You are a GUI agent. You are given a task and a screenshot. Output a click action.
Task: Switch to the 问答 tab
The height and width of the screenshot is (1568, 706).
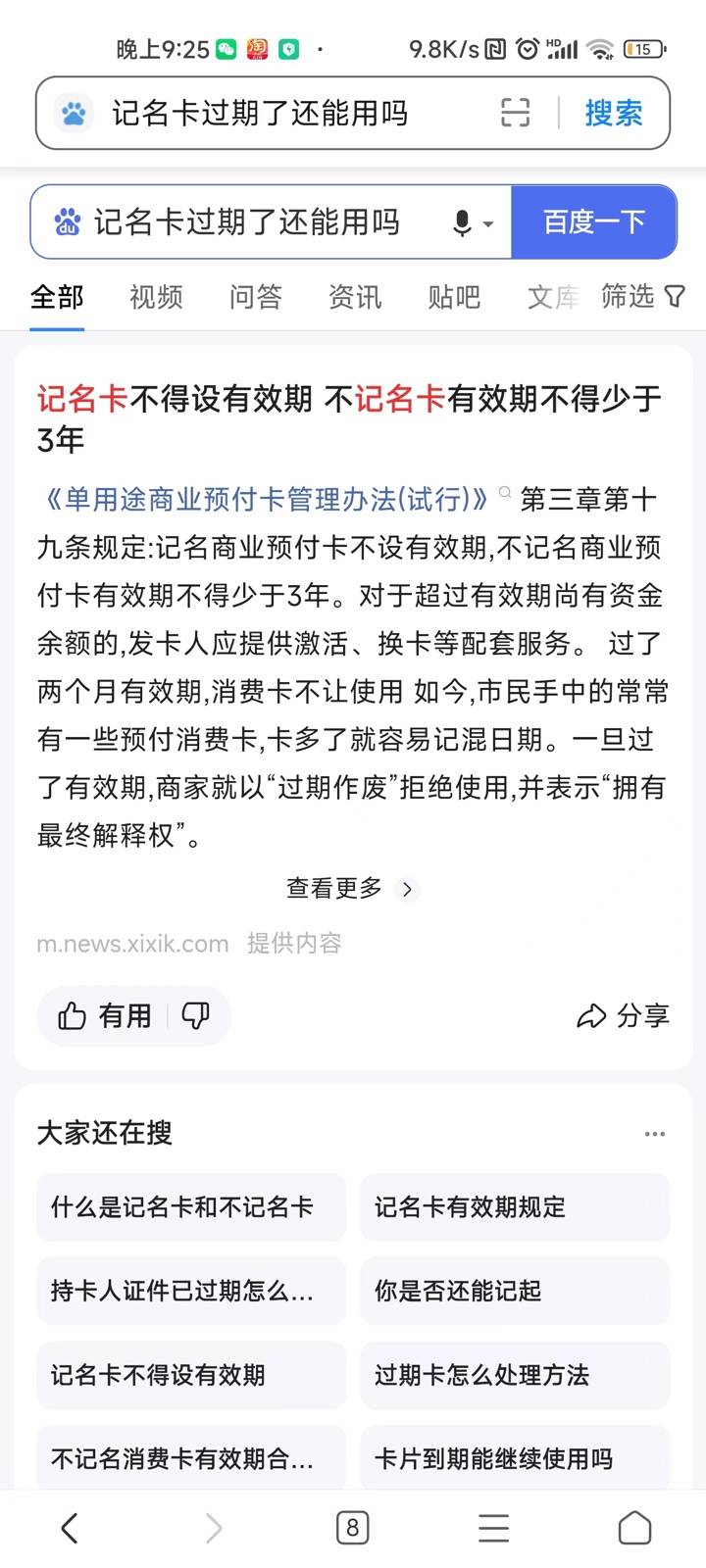pyautogui.click(x=255, y=297)
